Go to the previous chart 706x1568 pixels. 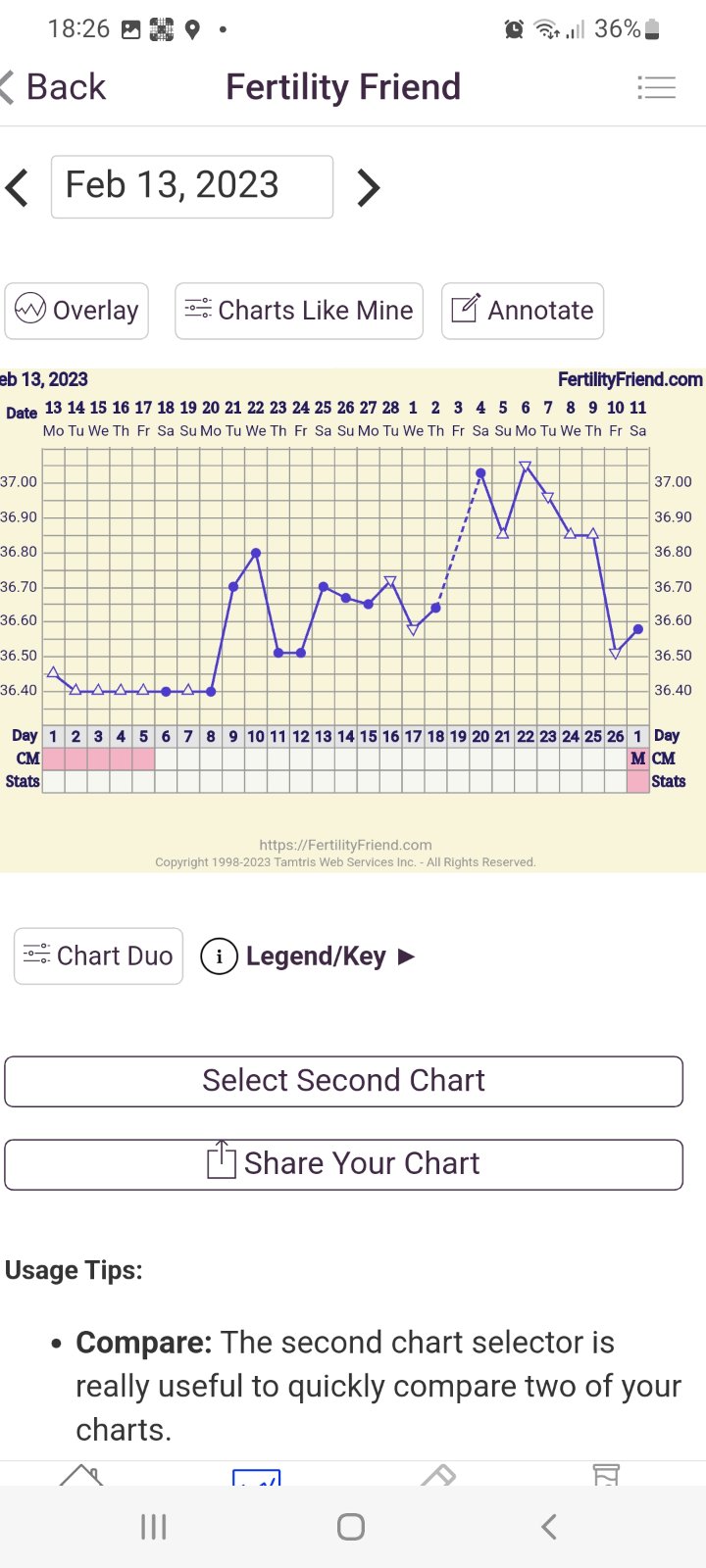click(x=18, y=187)
